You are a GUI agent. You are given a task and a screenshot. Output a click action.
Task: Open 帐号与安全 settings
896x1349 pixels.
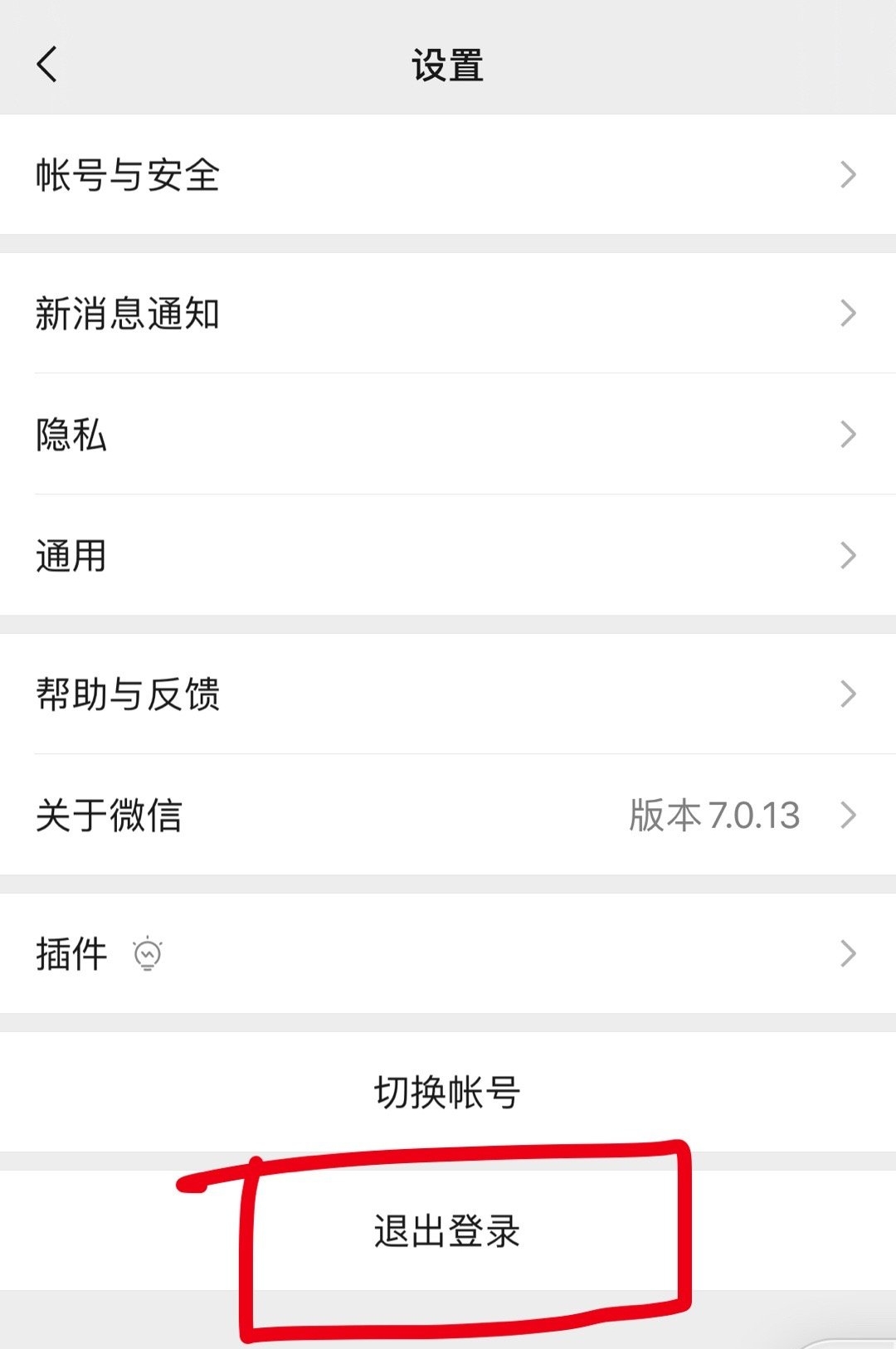point(448,175)
